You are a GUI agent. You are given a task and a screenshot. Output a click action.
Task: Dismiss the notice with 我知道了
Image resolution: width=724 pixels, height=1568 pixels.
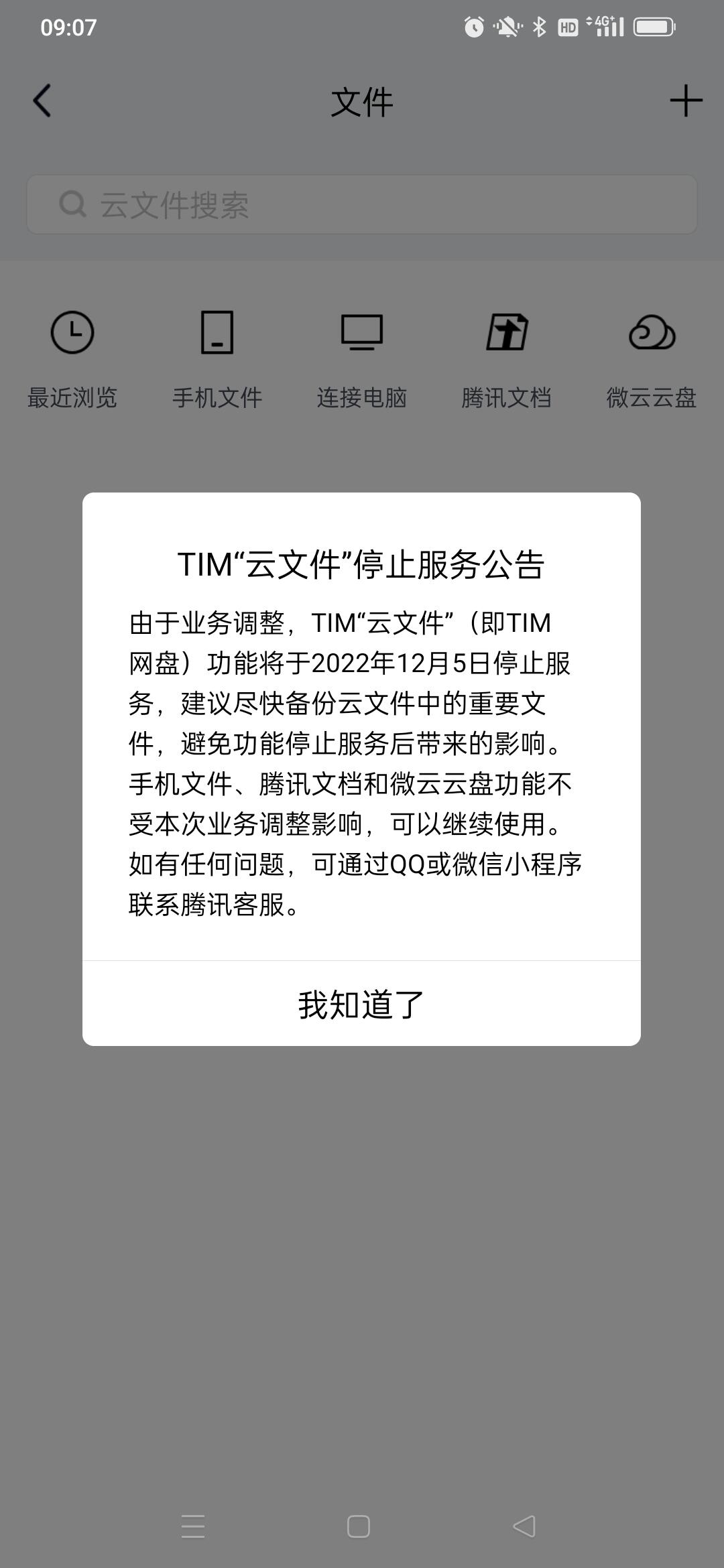(x=361, y=1004)
